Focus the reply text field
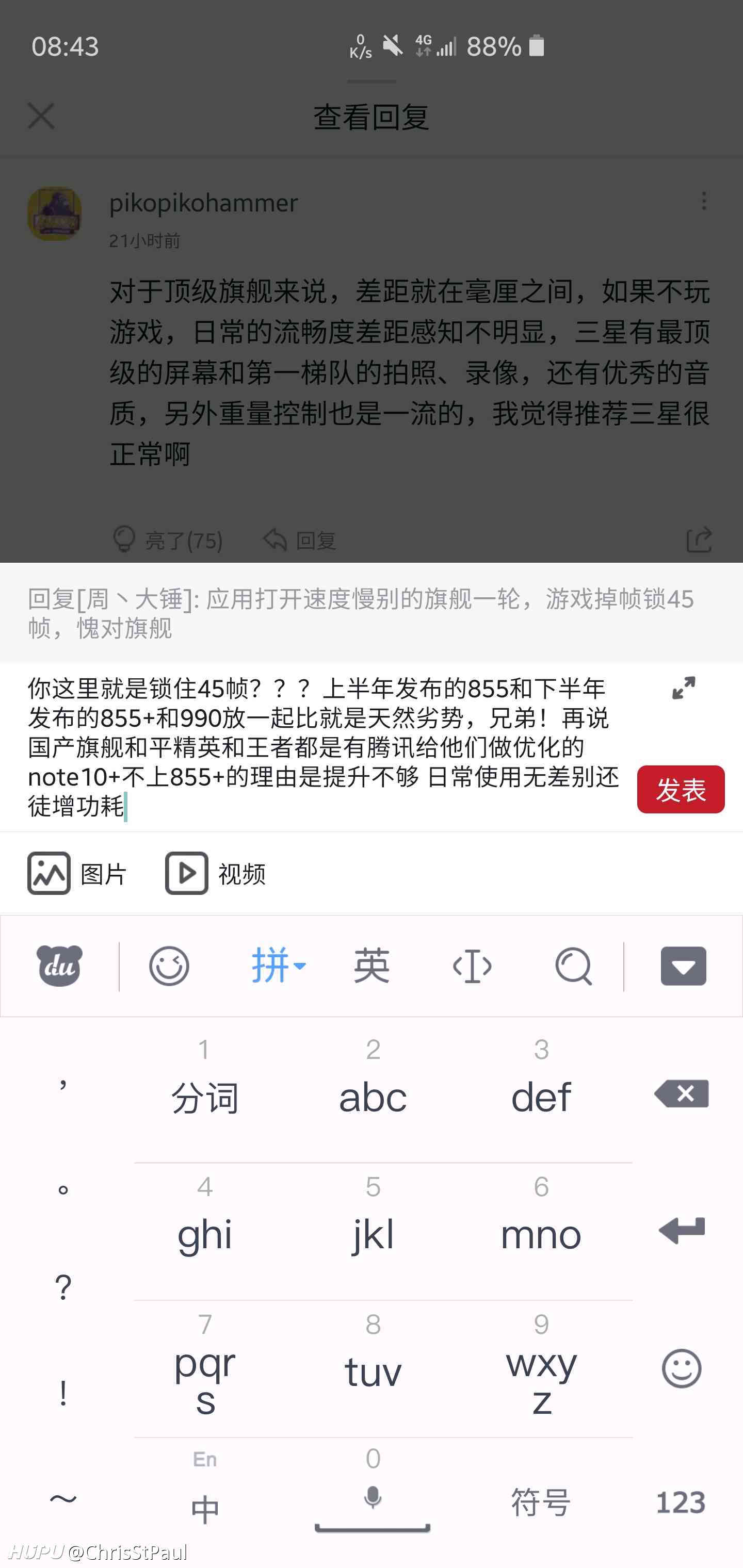743x1568 pixels. pos(324,747)
